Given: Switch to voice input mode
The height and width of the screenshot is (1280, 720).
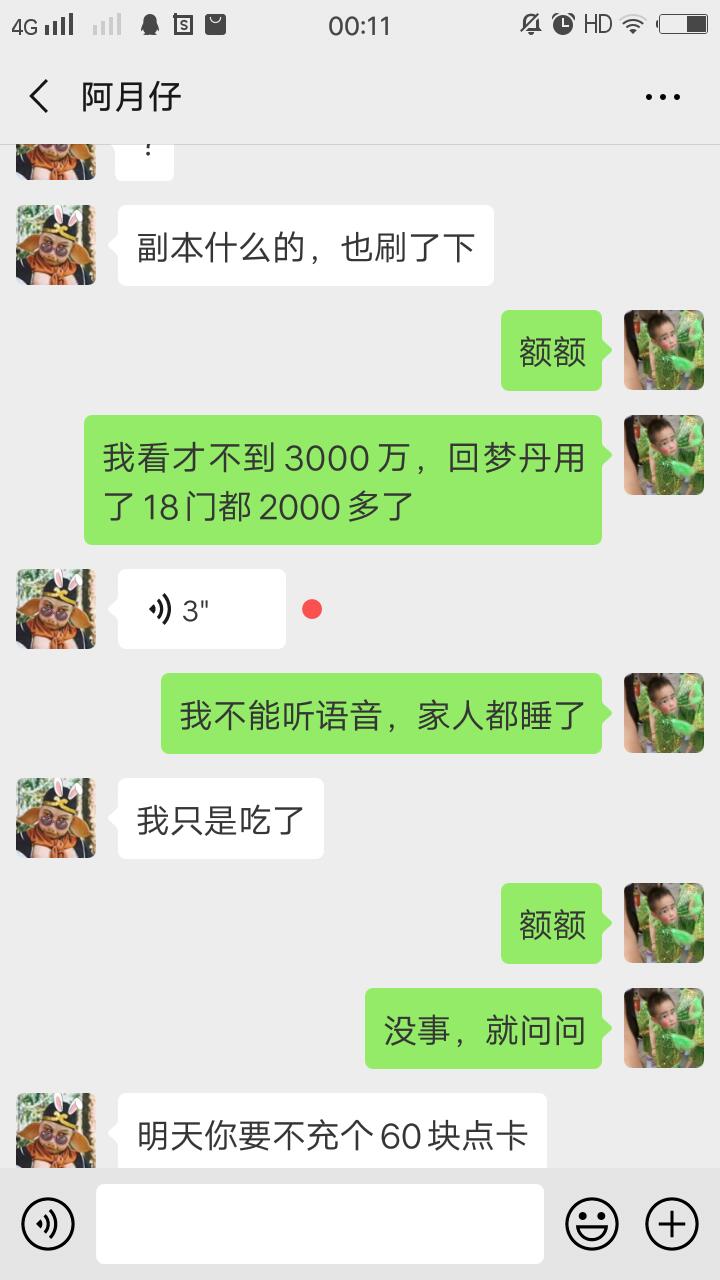Looking at the screenshot, I should pos(48,1223).
